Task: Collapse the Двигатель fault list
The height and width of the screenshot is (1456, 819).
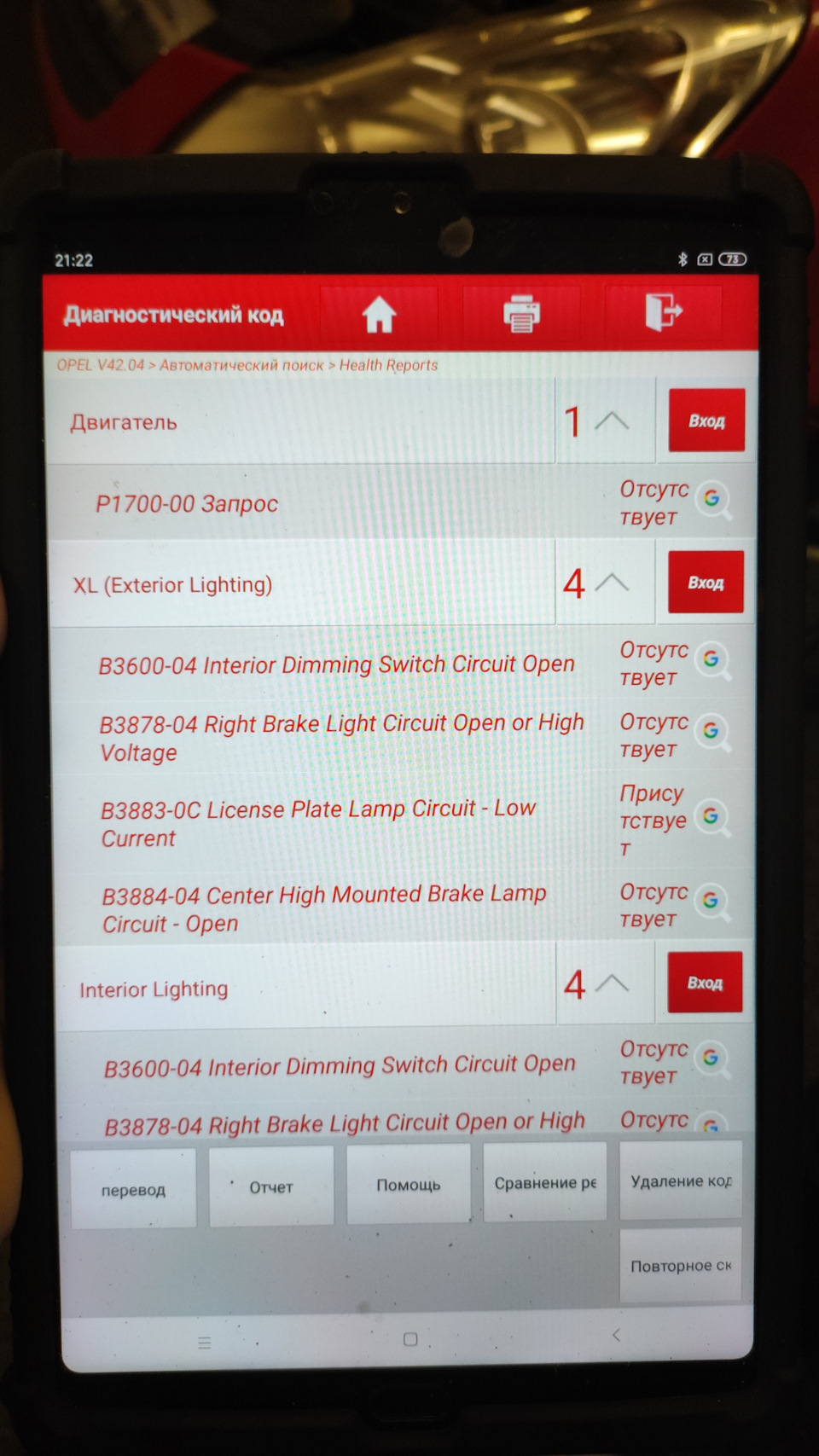Action: pyautogui.click(x=611, y=421)
